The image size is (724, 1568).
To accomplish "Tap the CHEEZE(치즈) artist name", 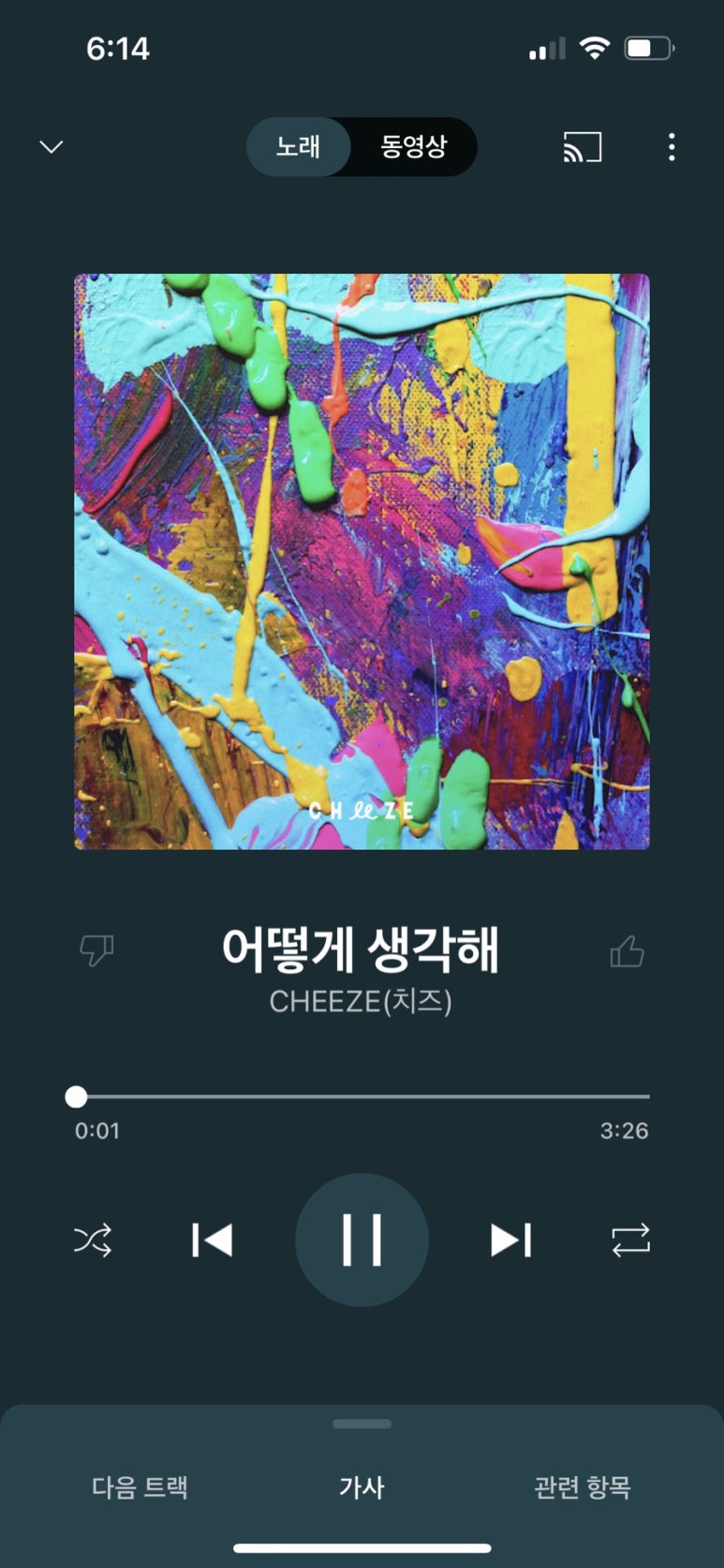I will click(361, 1002).
